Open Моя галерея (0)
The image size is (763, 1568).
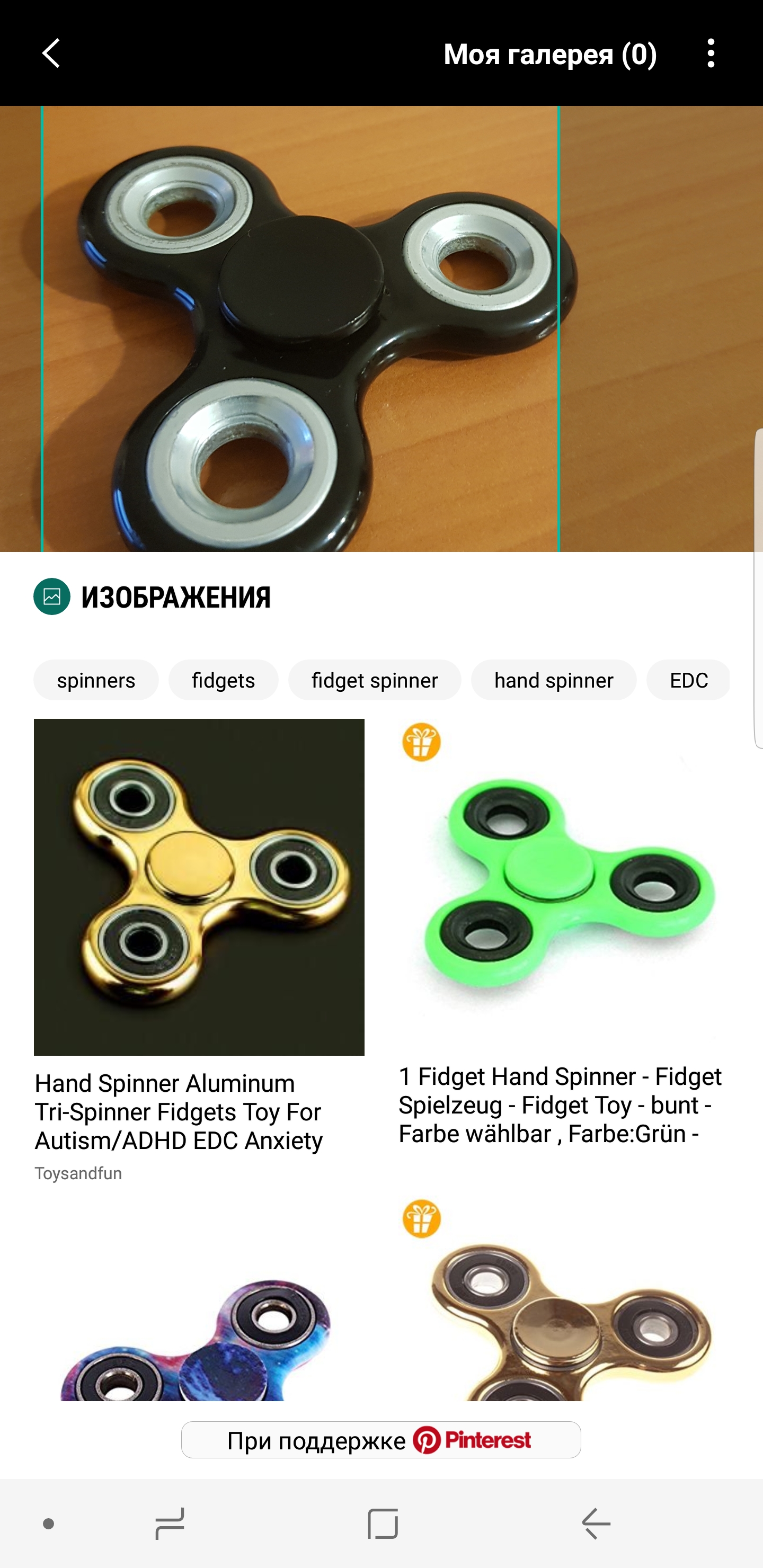pyautogui.click(x=550, y=54)
